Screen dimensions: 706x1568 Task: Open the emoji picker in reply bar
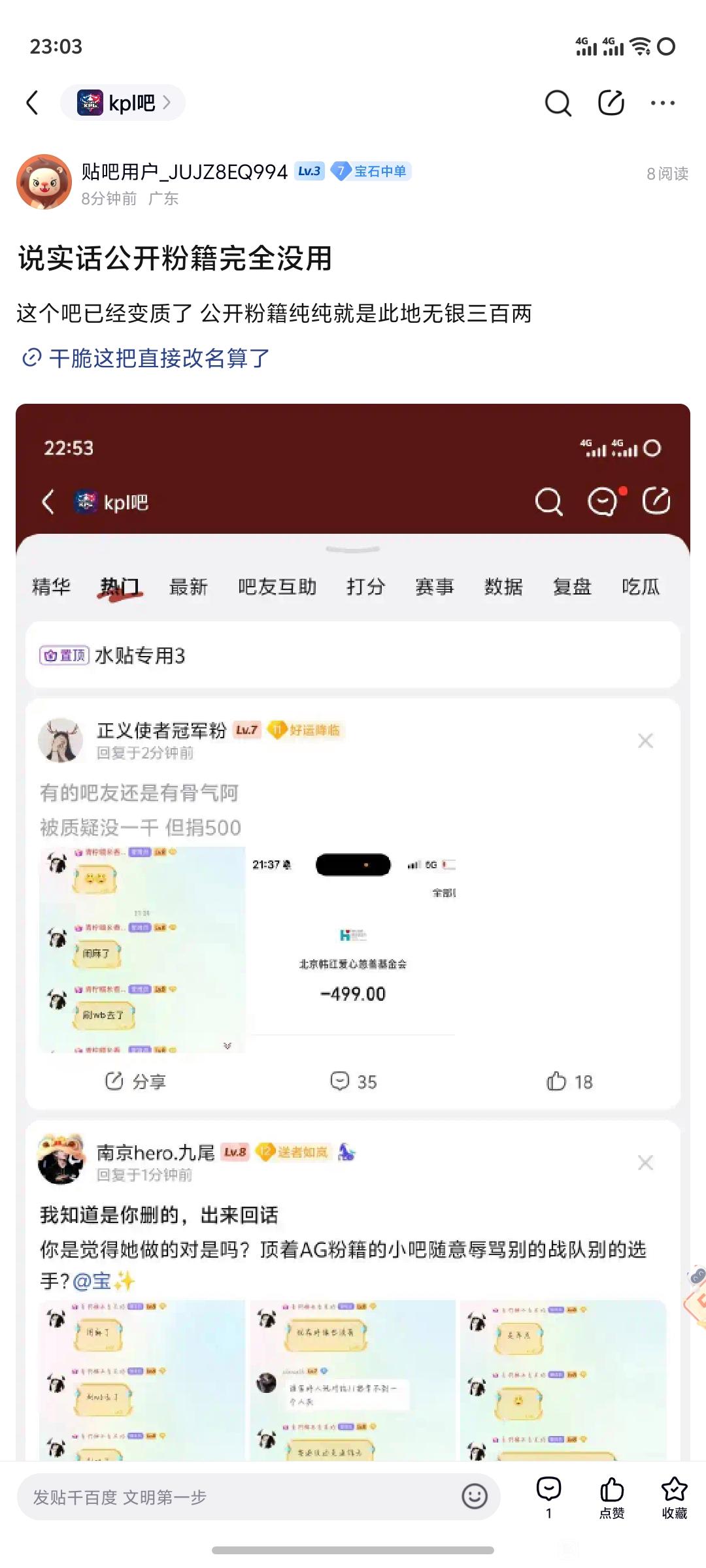tap(475, 1496)
